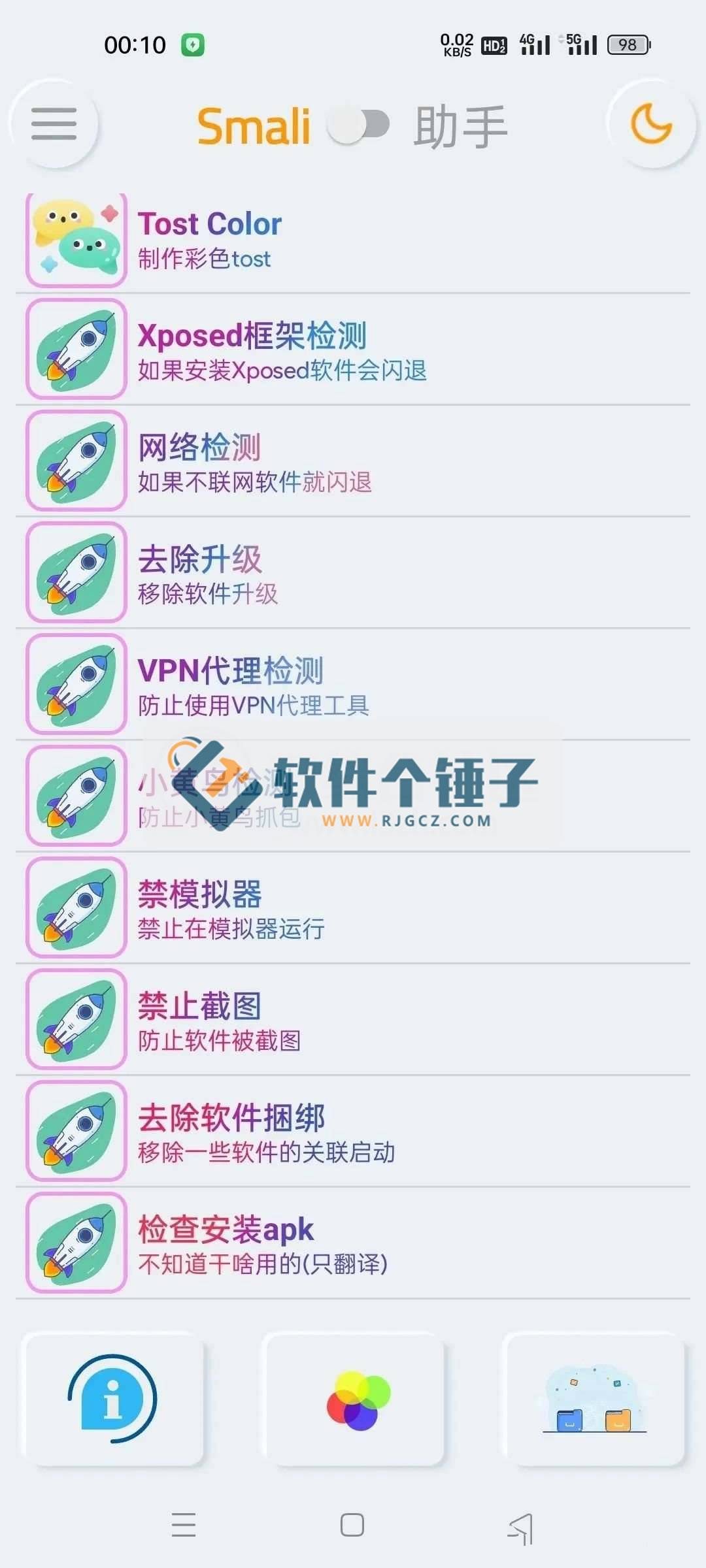Image resolution: width=706 pixels, height=1568 pixels.
Task: Choose 去除升级 option
Action: (353, 573)
